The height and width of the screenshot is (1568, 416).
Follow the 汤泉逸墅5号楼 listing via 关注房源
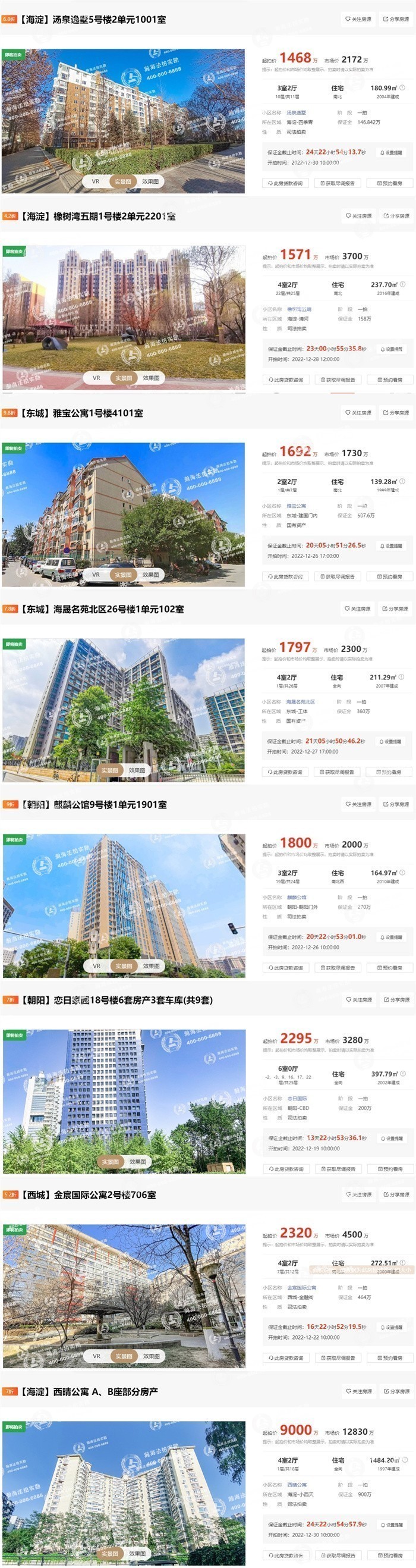coord(358,20)
